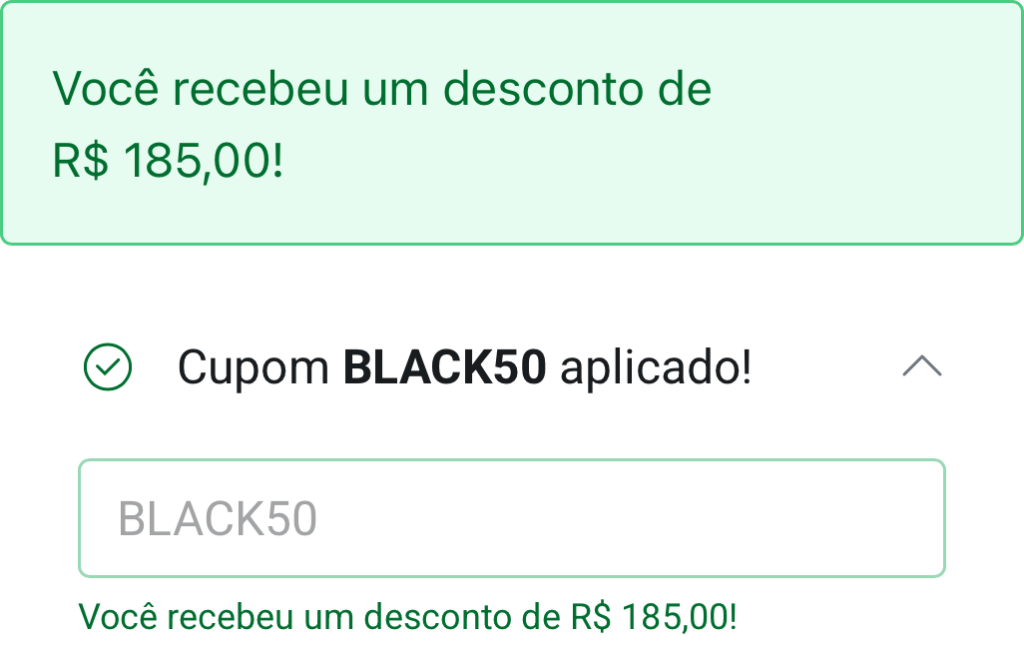Screen dimensions: 1024x660
Task: Tap the BLACK50 coupon code field
Action: point(511,518)
